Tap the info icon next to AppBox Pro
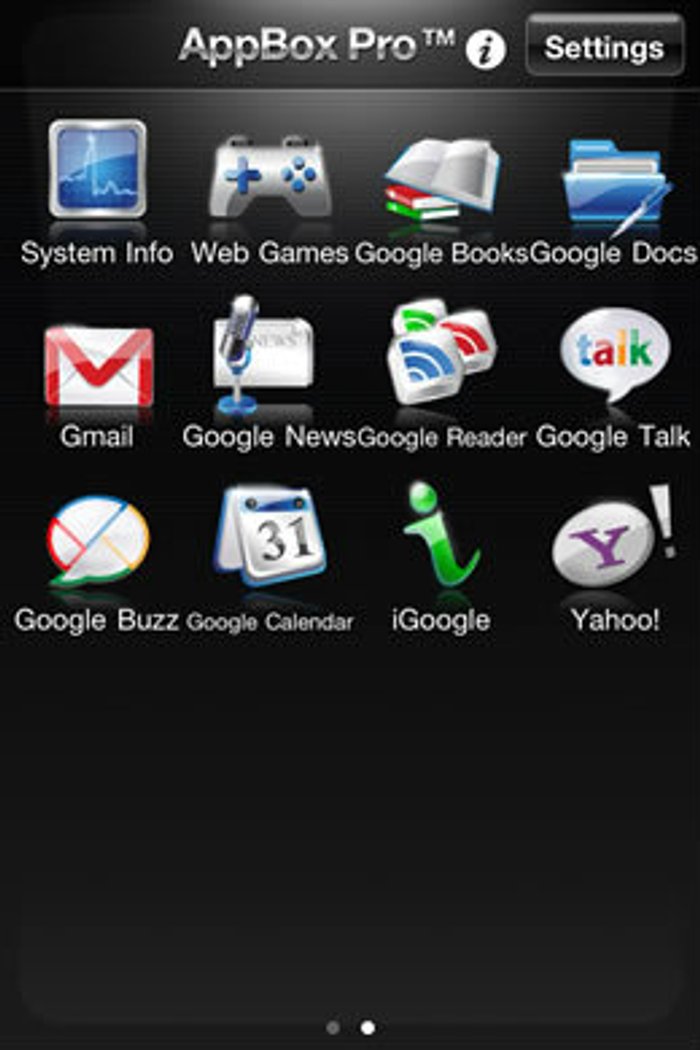This screenshot has height=1050, width=700. click(x=485, y=48)
